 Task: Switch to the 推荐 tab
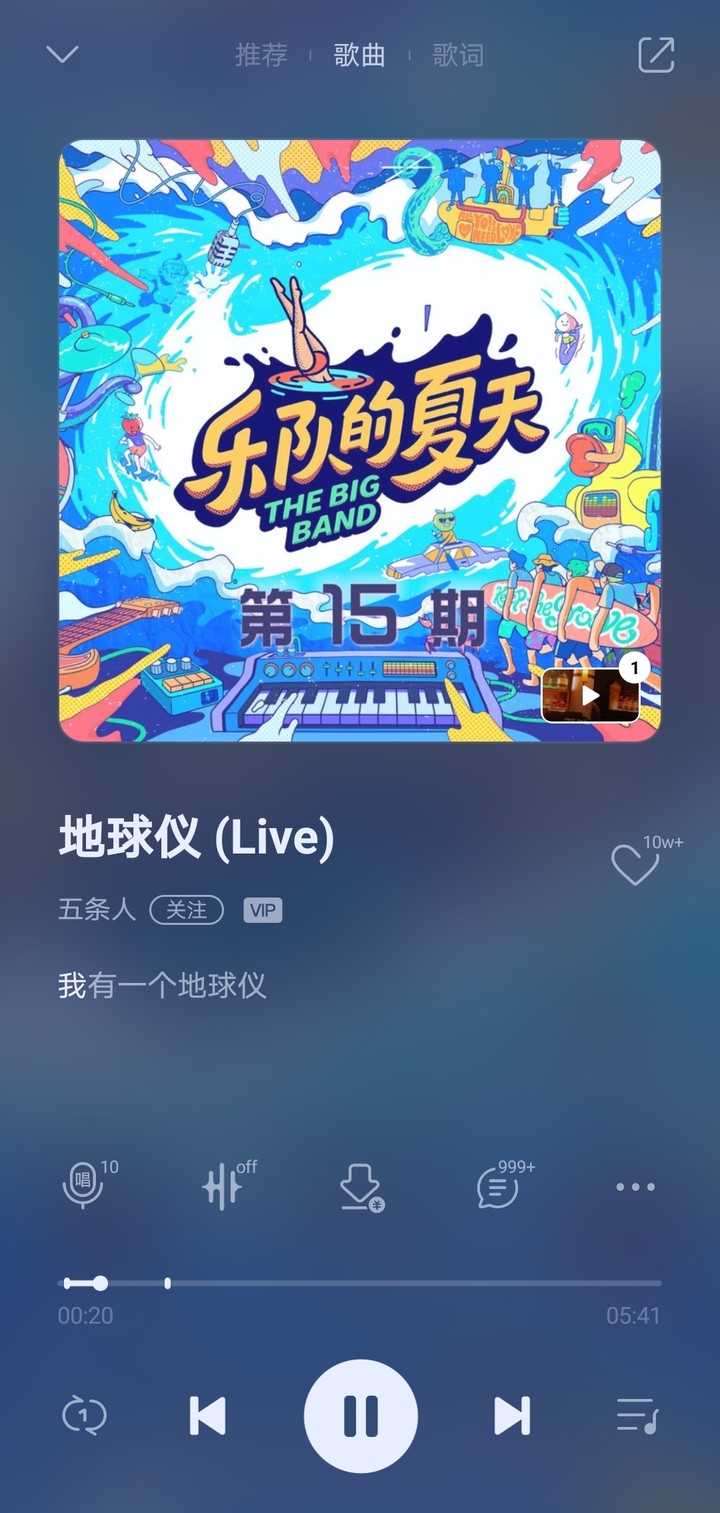tap(261, 55)
